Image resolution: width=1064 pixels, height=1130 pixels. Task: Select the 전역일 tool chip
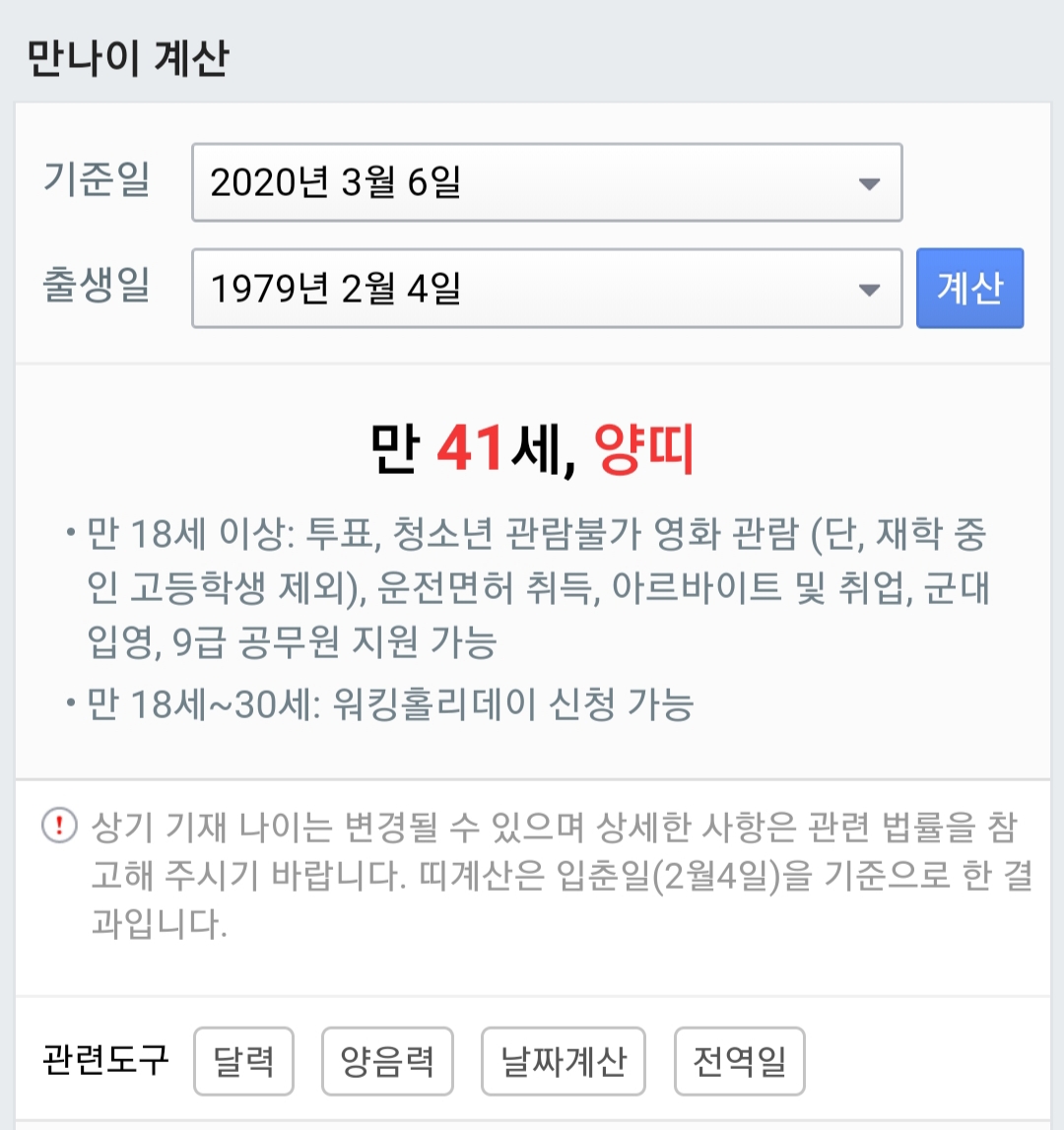(x=739, y=1061)
